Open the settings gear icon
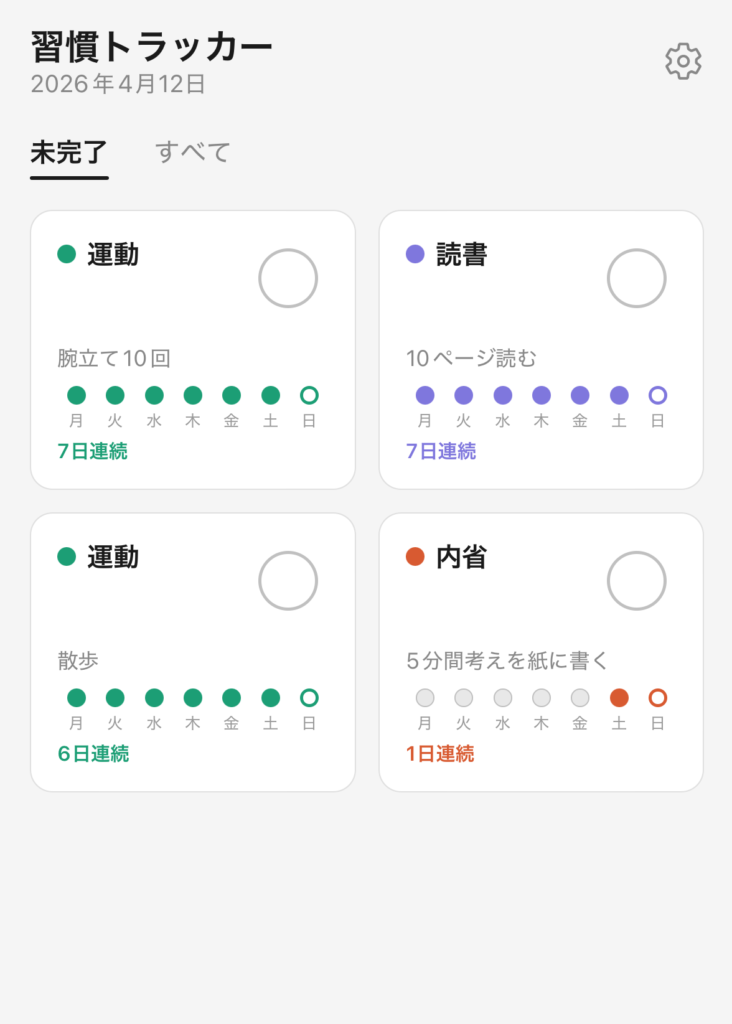 tap(683, 61)
